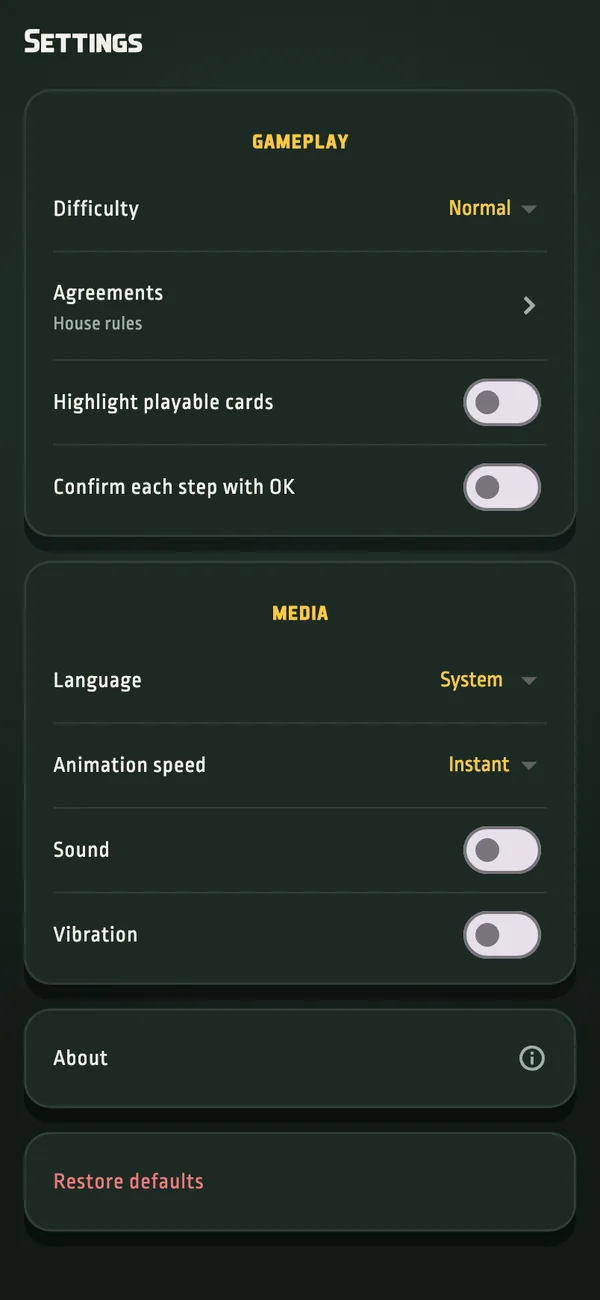Switch on Vibration
Viewport: 600px width, 1300px height.
(502, 935)
